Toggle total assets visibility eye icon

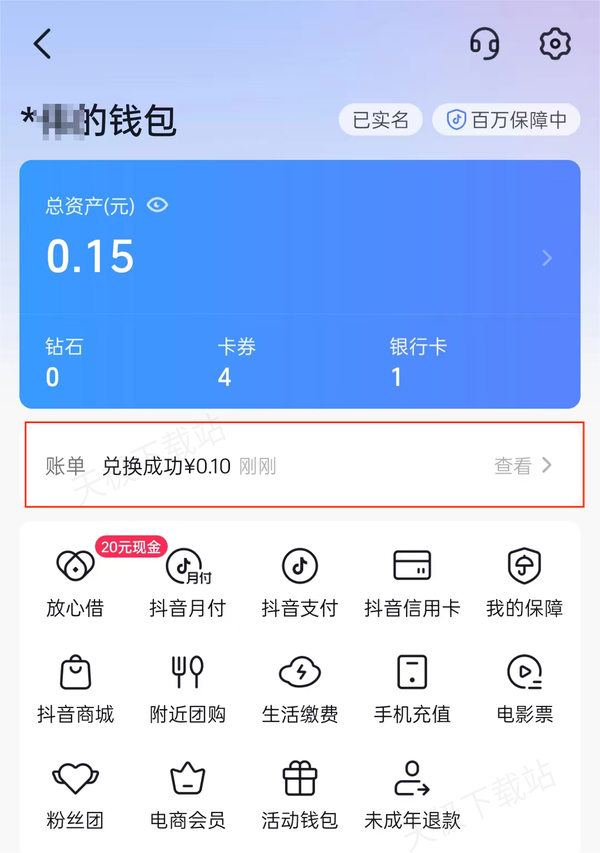[x=157, y=205]
